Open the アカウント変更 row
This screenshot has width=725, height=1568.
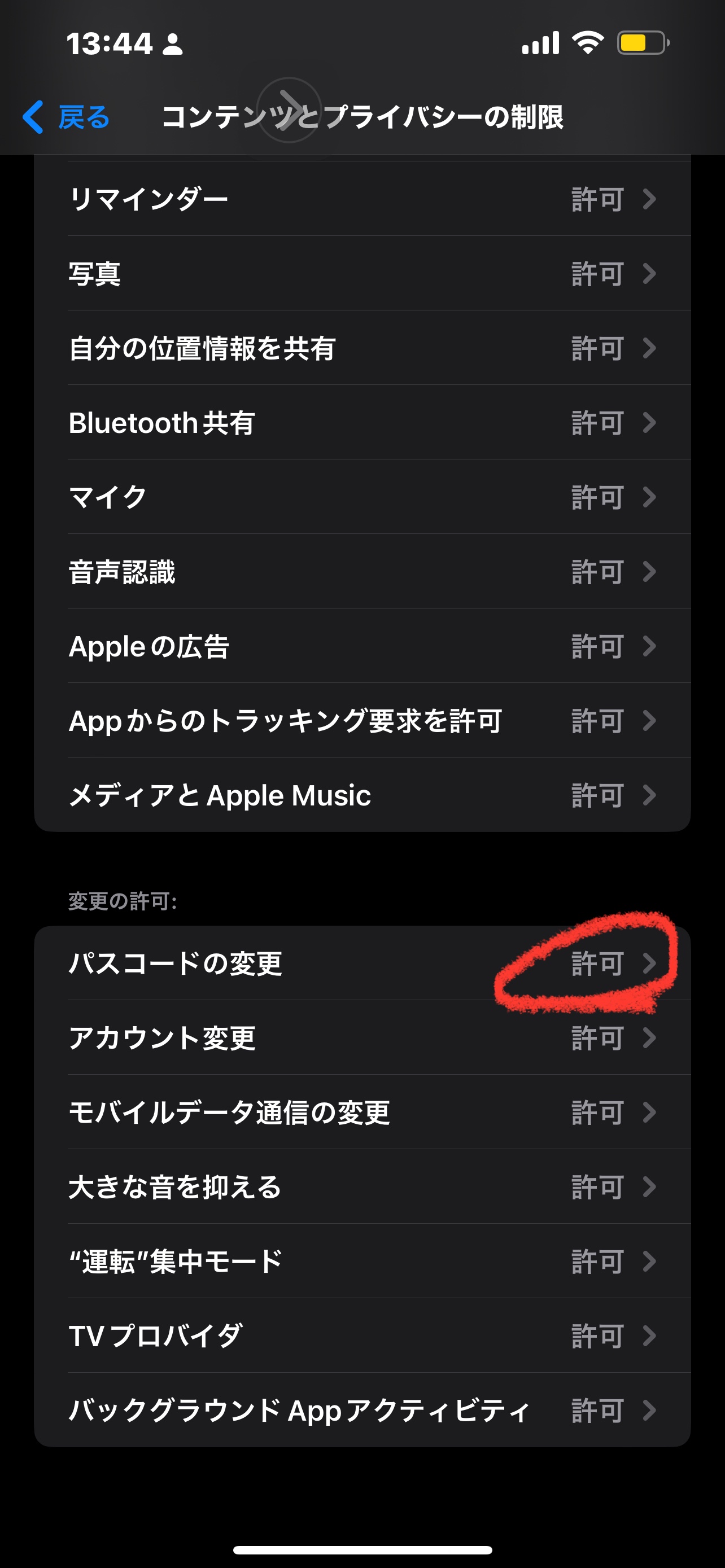click(x=362, y=1038)
